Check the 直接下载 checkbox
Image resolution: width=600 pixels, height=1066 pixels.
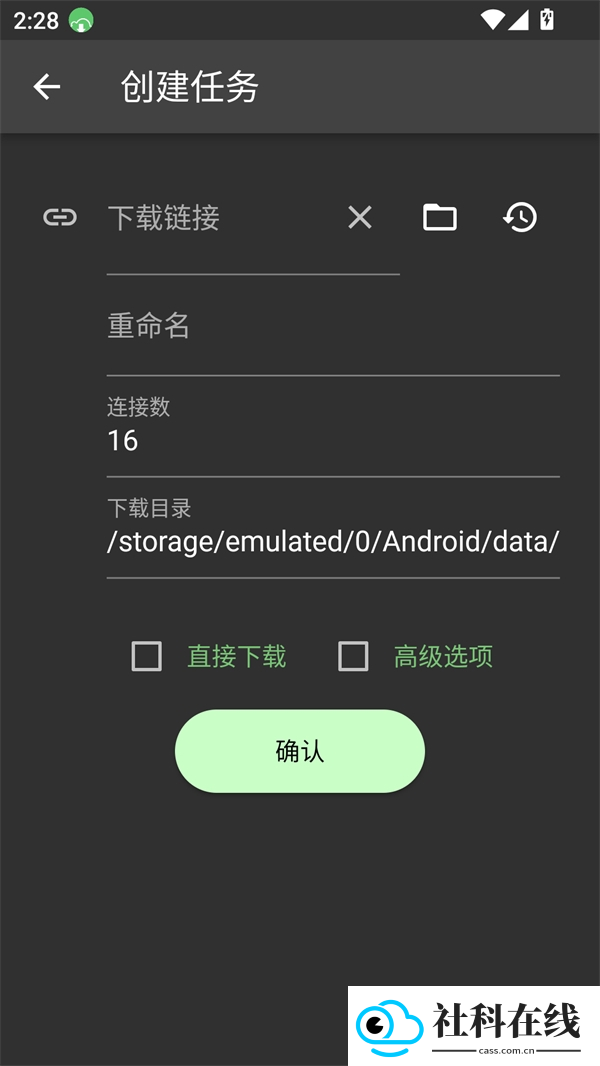tap(147, 657)
